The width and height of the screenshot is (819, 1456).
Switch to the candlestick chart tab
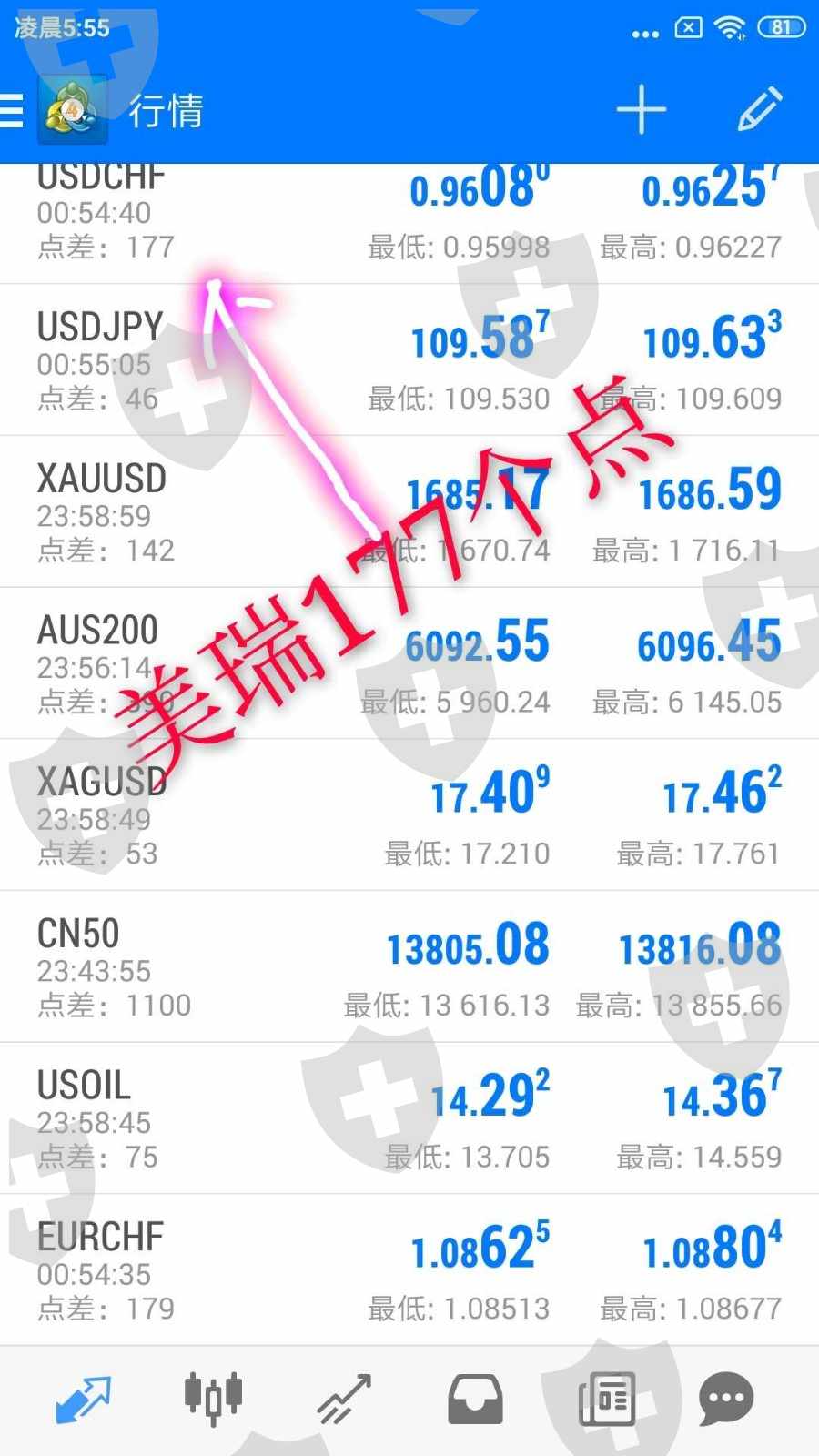(213, 1398)
